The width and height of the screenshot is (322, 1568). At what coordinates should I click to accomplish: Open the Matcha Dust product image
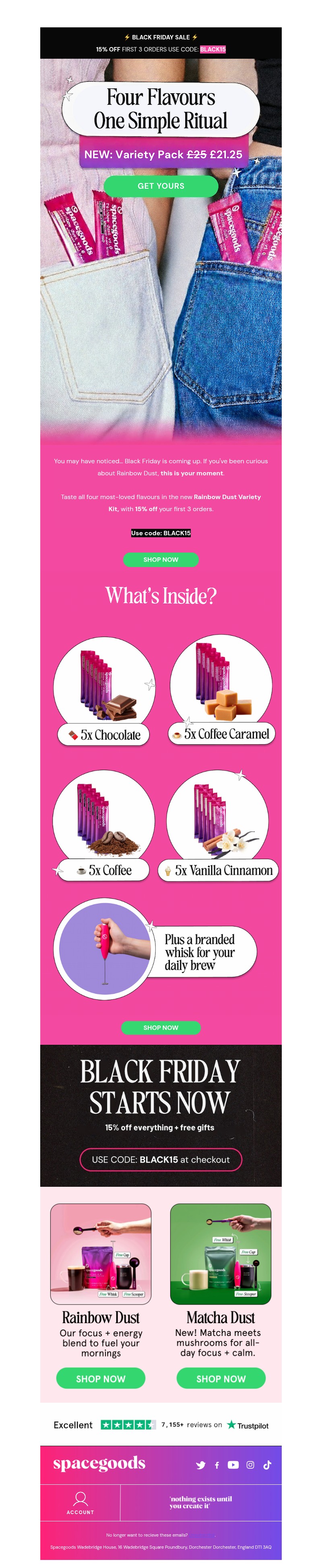click(x=221, y=1254)
